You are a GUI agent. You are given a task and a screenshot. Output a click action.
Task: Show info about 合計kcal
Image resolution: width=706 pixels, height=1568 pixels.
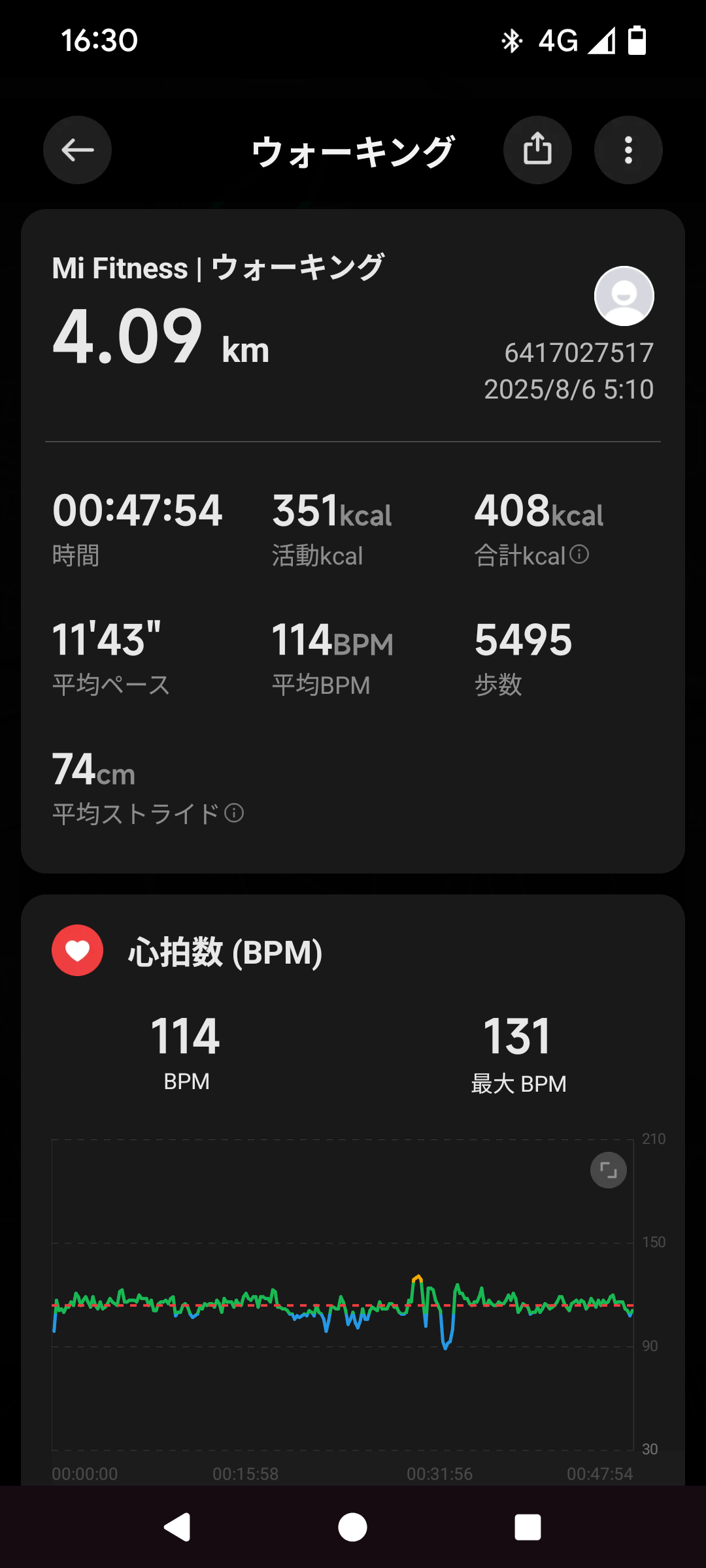(x=579, y=555)
